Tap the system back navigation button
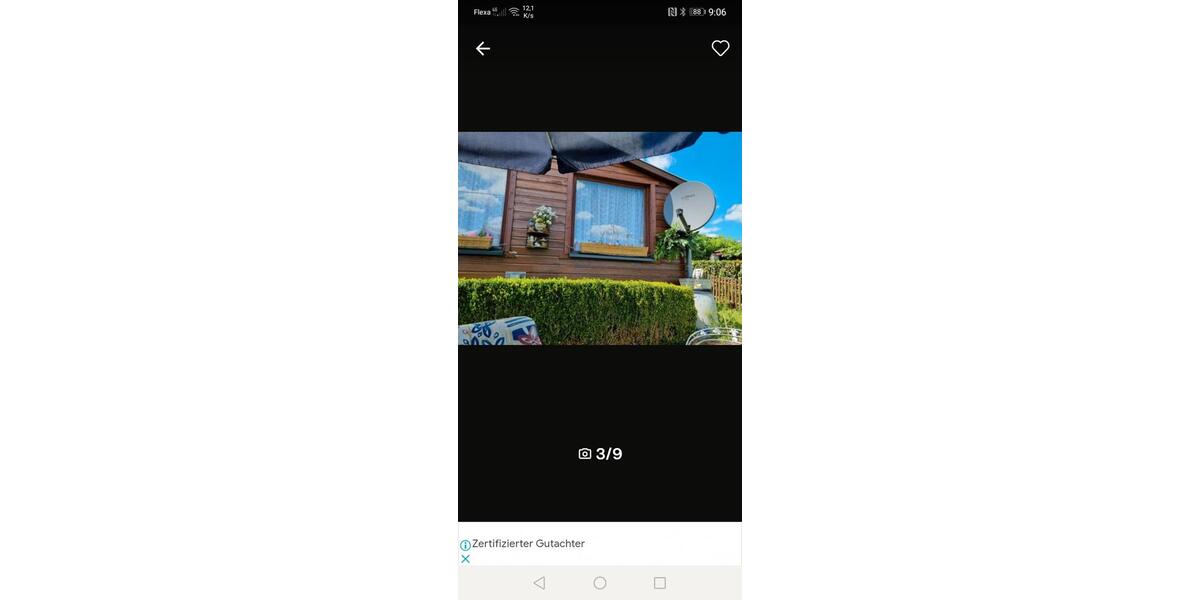This screenshot has width=1200, height=600. click(539, 583)
